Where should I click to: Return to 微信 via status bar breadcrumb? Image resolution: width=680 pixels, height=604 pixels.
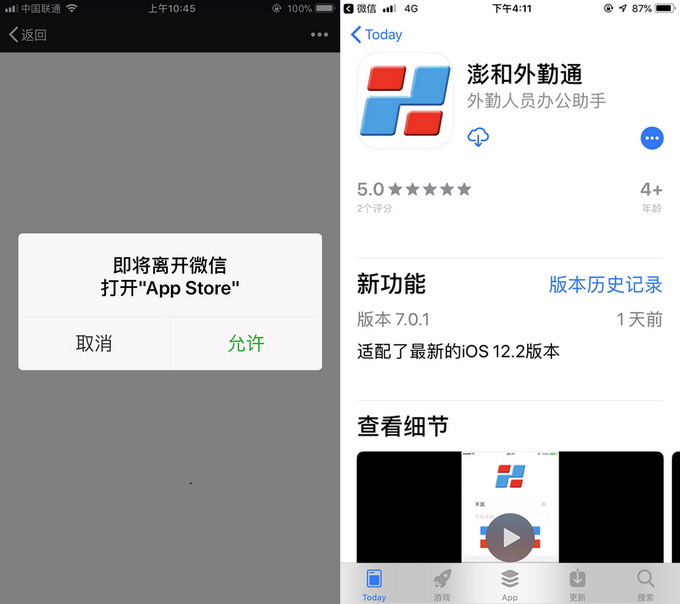[x=360, y=8]
